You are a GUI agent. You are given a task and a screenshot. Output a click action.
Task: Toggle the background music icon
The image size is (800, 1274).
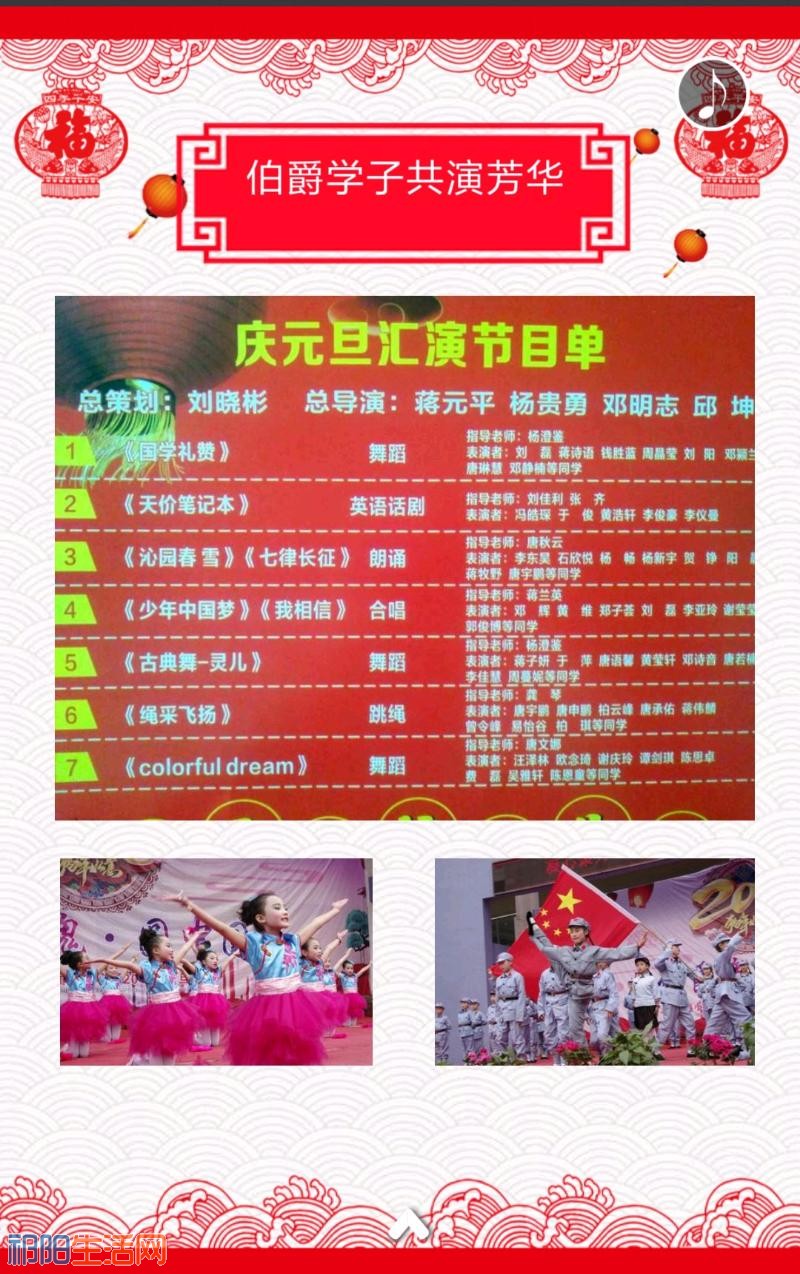714,94
